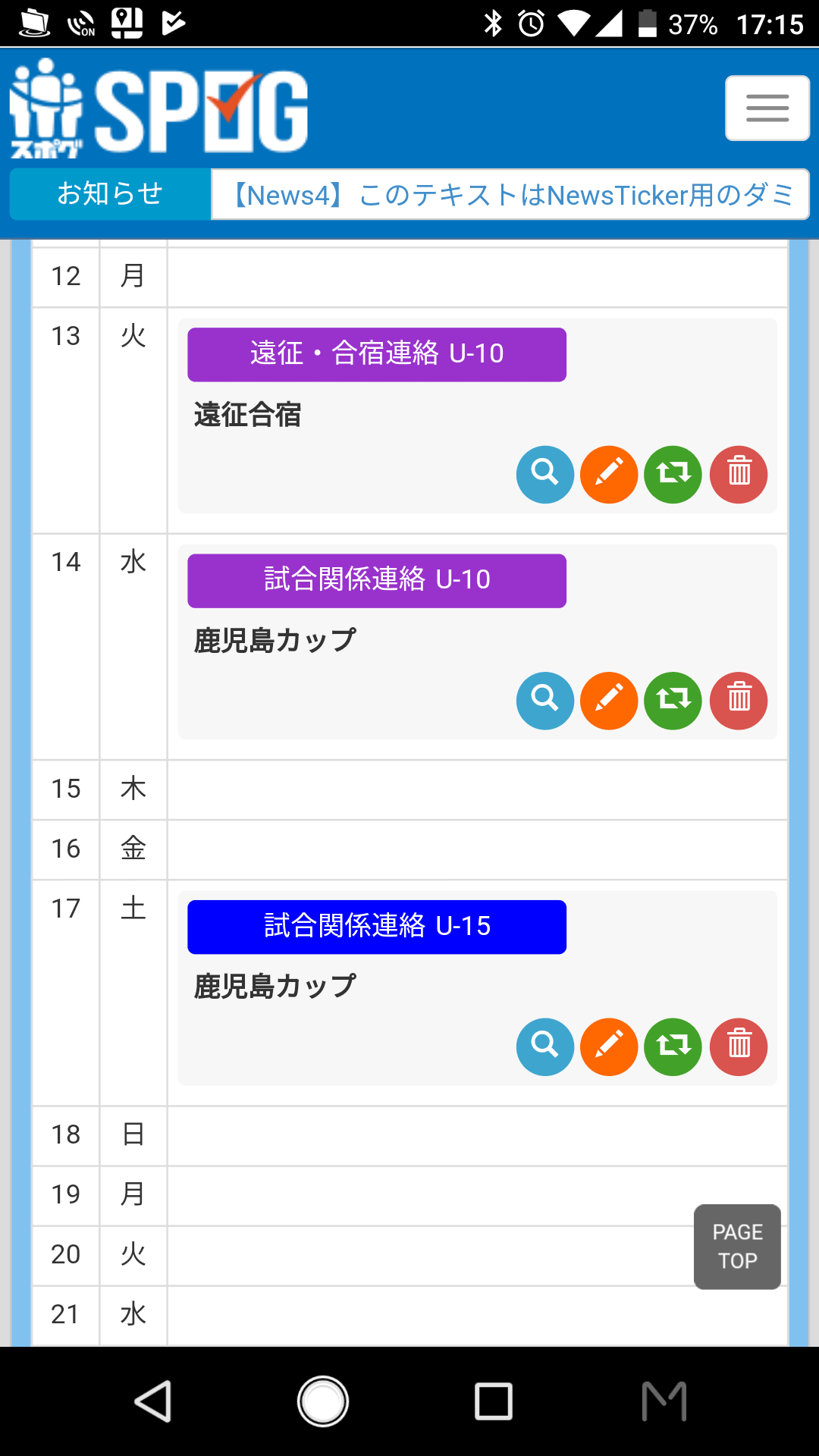Screen dimensions: 819x1456
Task: Jump back up with PAGE TOP
Action: (x=737, y=1247)
